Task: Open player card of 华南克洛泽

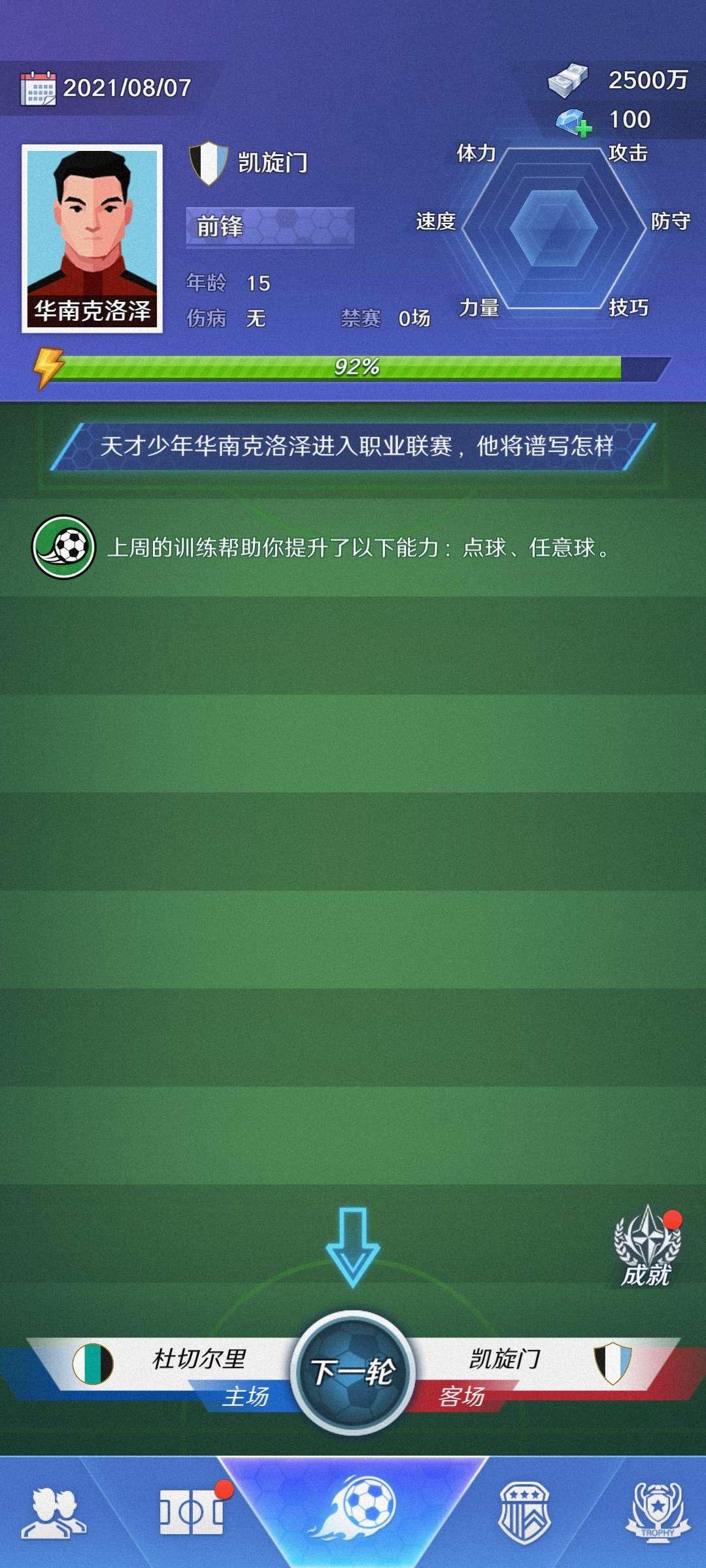Action: (x=92, y=238)
